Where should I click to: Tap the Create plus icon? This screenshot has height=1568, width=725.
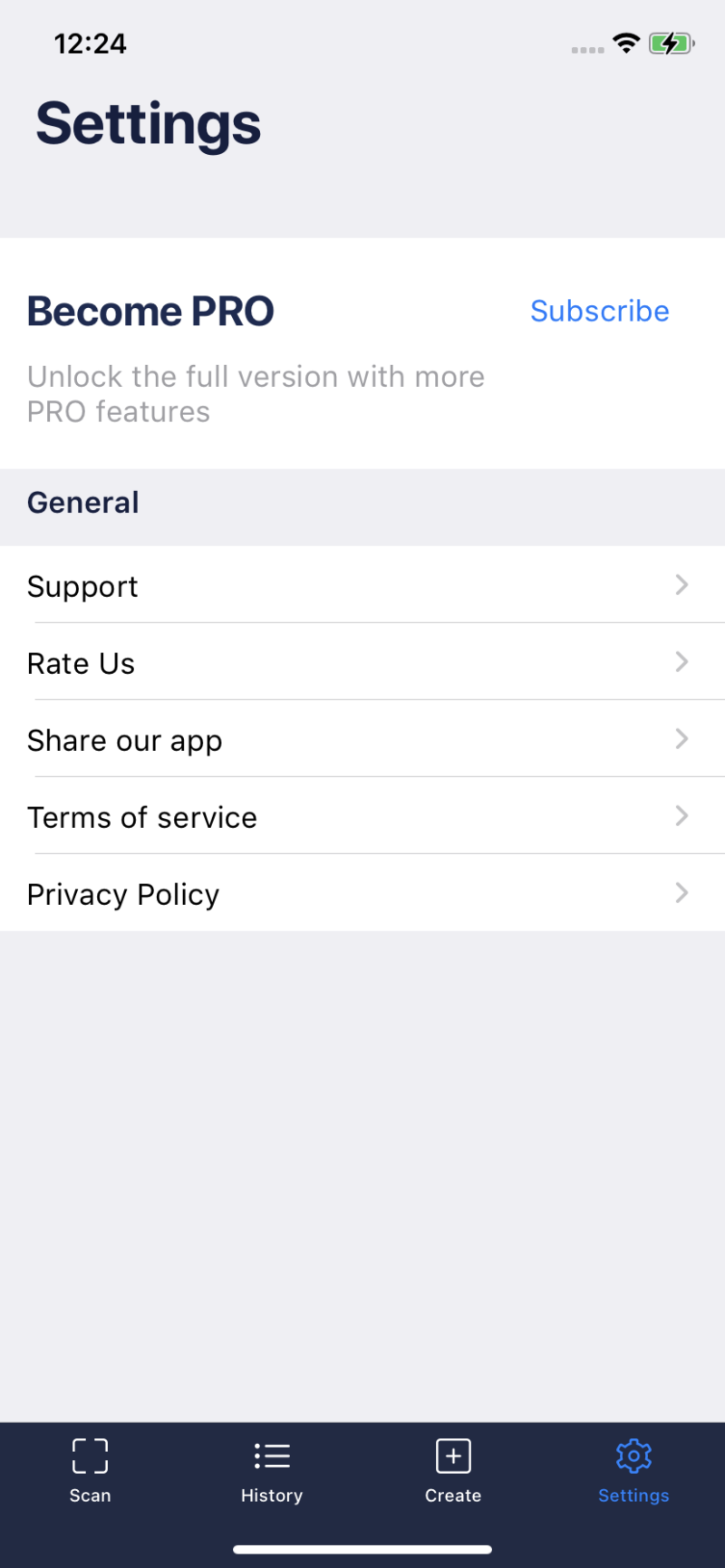452,1456
